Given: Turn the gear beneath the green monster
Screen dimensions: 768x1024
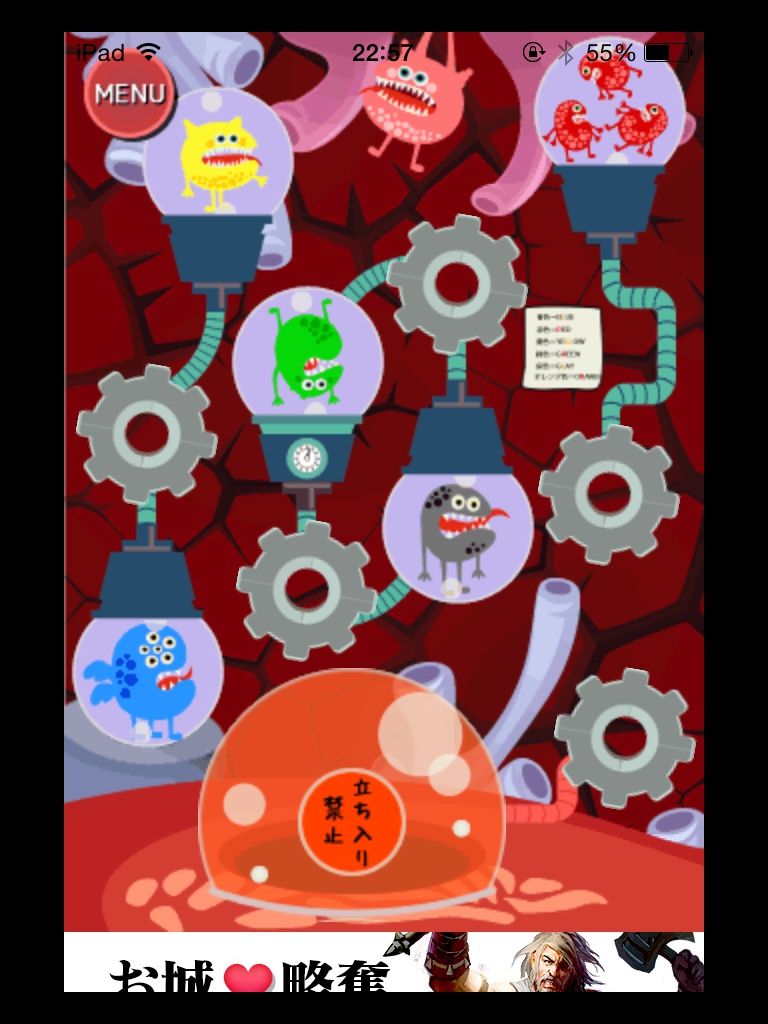Looking at the screenshot, I should coord(306,590).
